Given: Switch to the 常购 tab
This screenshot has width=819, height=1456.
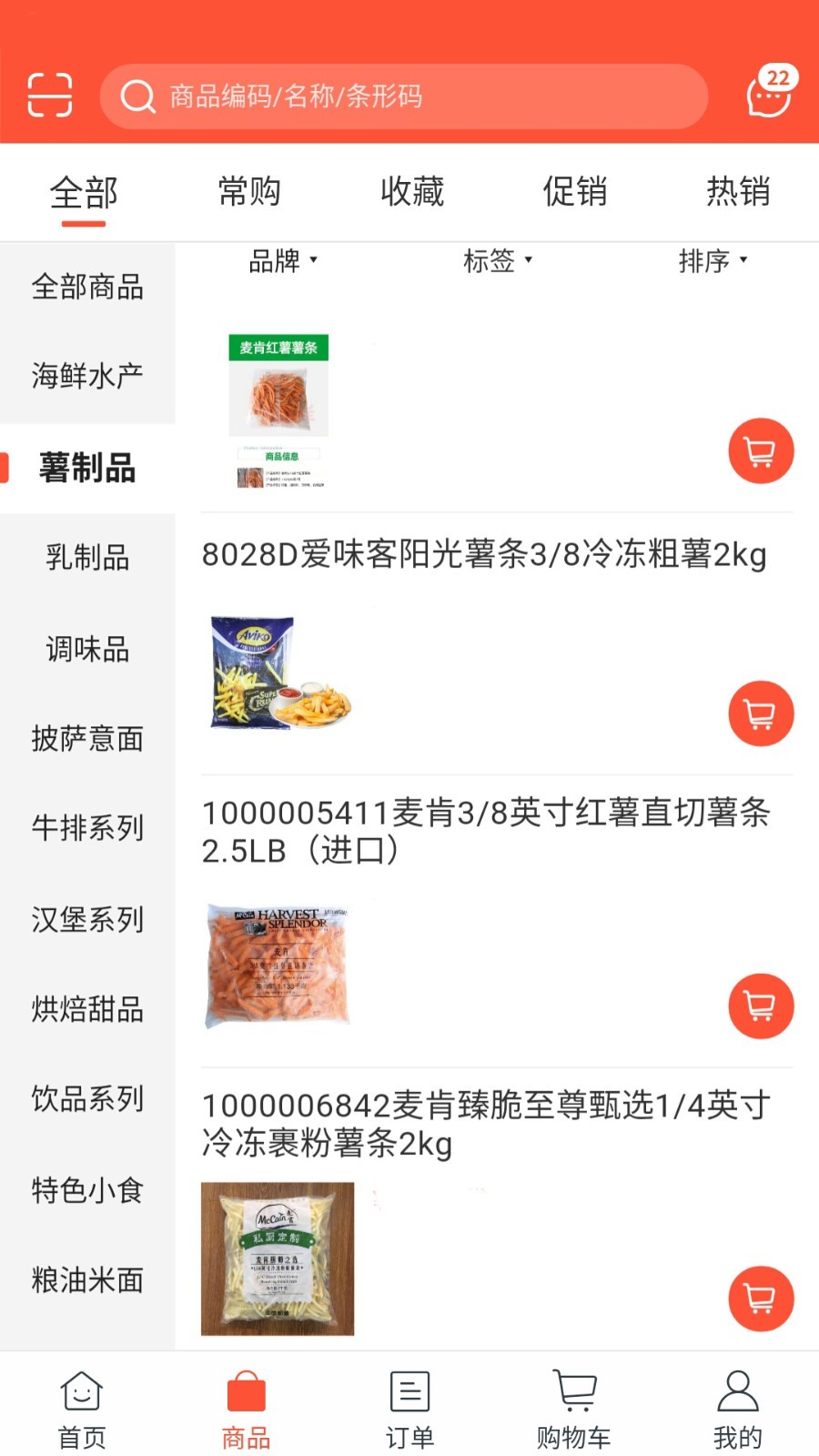Looking at the screenshot, I should [x=248, y=192].
